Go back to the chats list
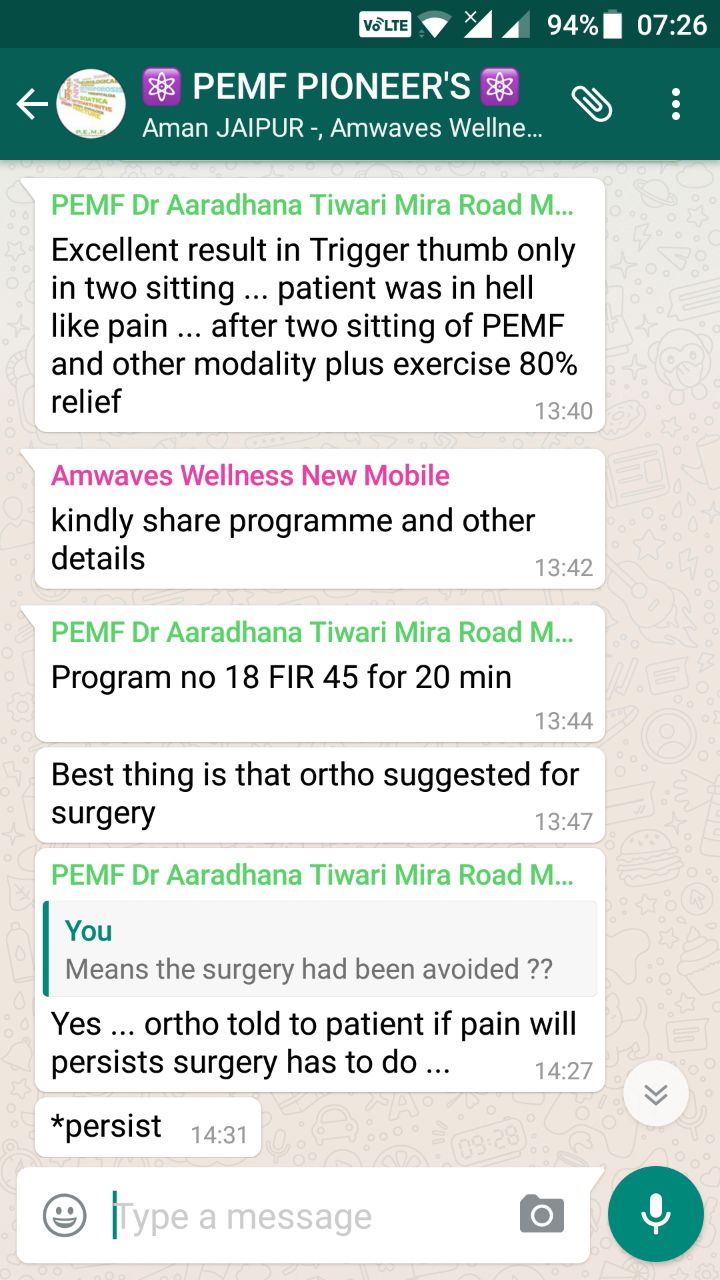Image resolution: width=720 pixels, height=1280 pixels. click(x=32, y=104)
